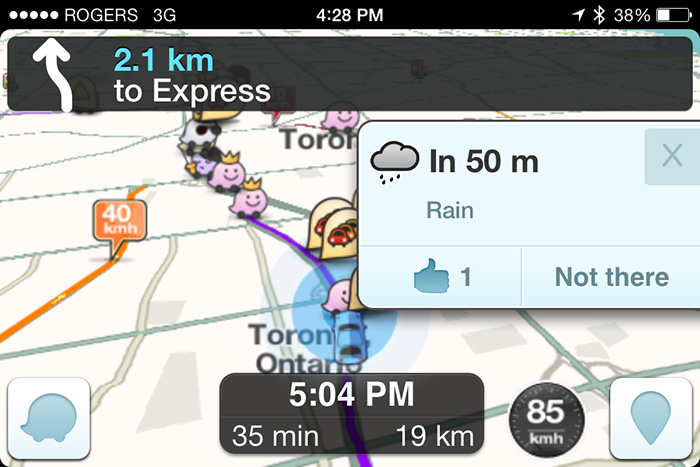700x467 pixels.
Task: Tap the 2.1 km to Express direction banner
Action: click(350, 76)
